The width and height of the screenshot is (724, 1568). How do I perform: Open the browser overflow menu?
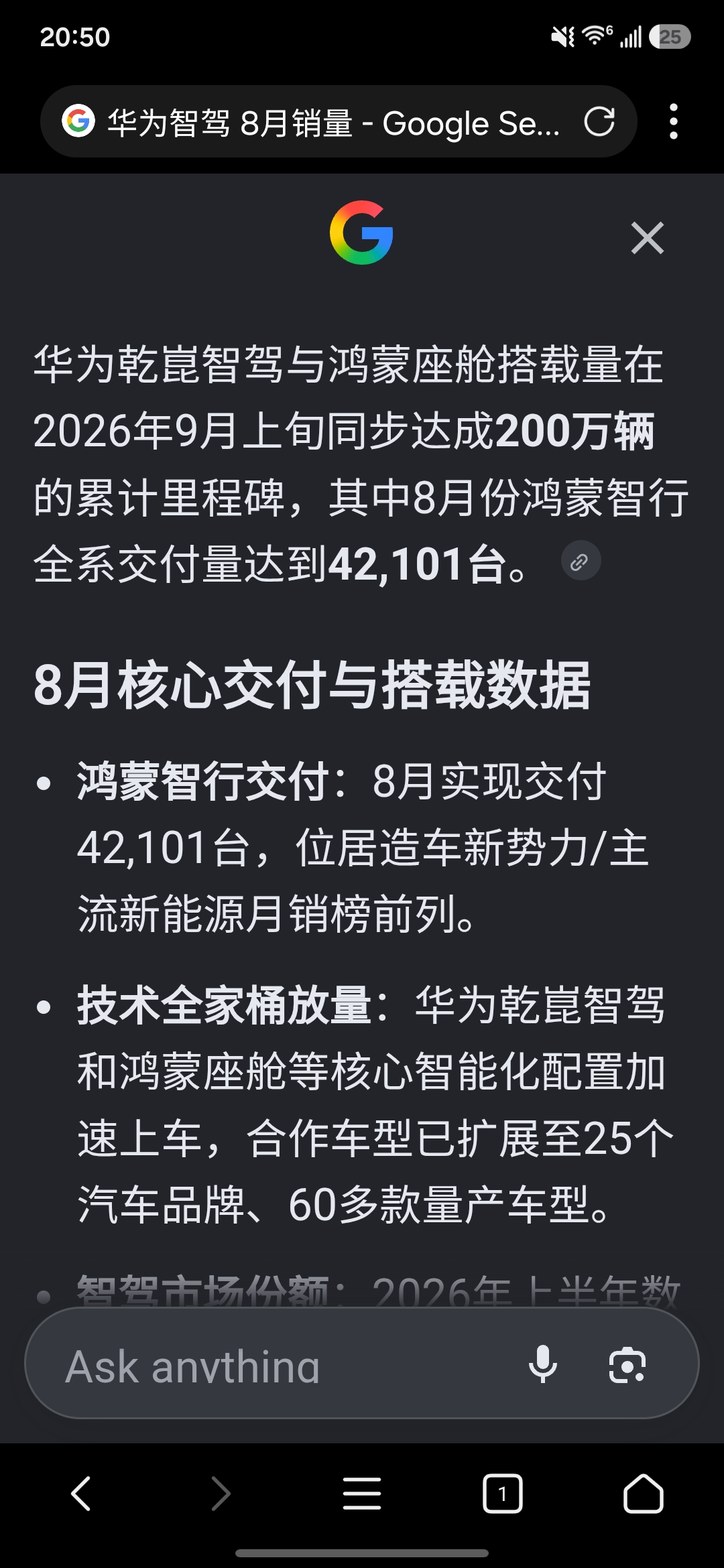(674, 122)
